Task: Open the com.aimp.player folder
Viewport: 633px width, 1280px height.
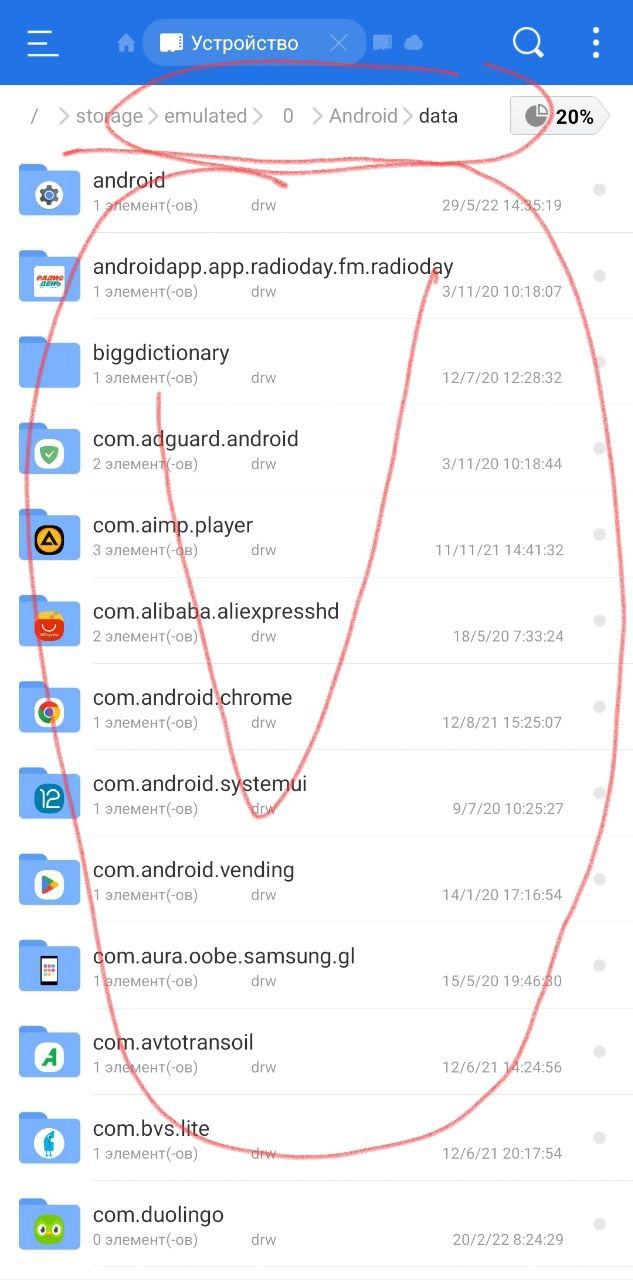Action: coord(316,534)
